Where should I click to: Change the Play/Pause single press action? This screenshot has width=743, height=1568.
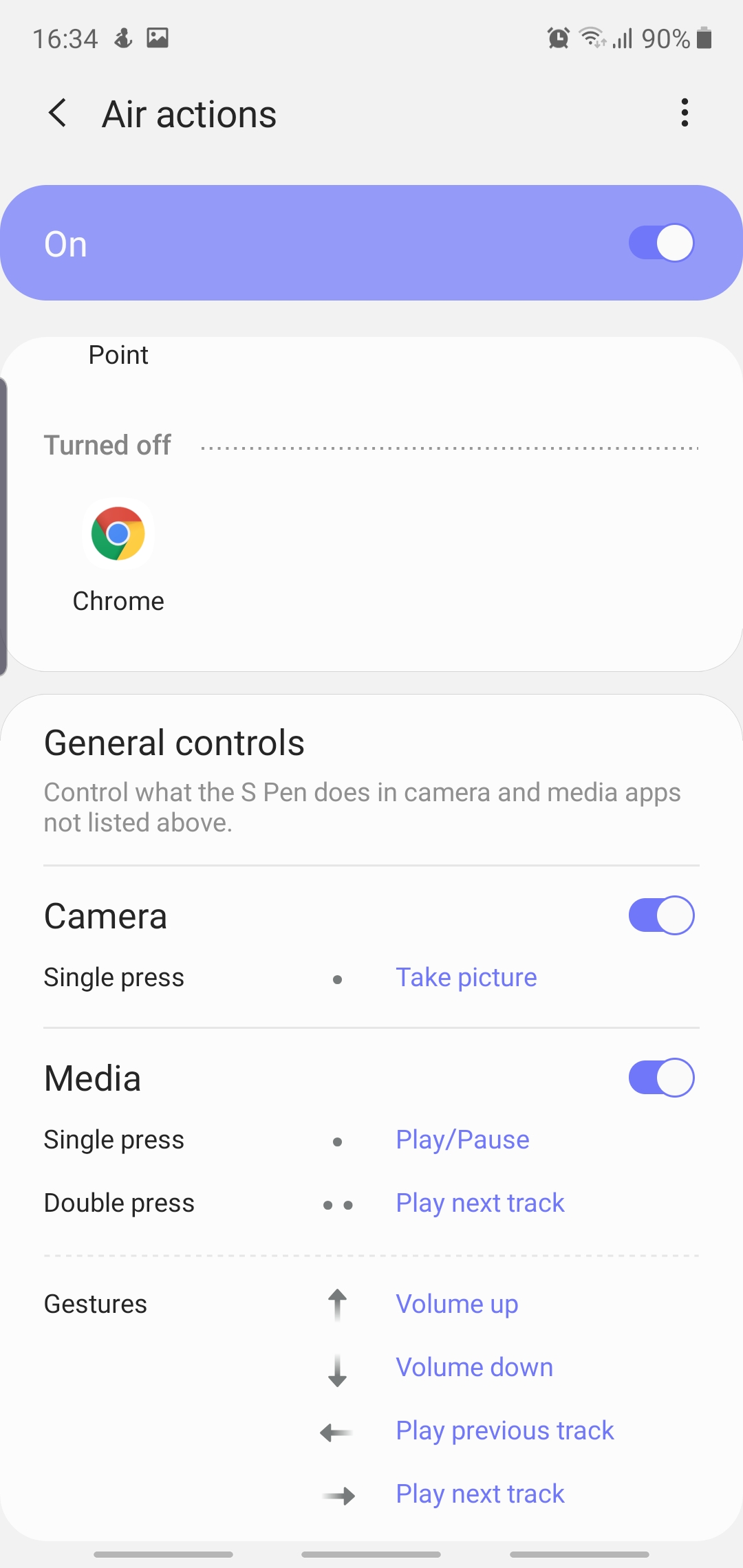point(462,1140)
